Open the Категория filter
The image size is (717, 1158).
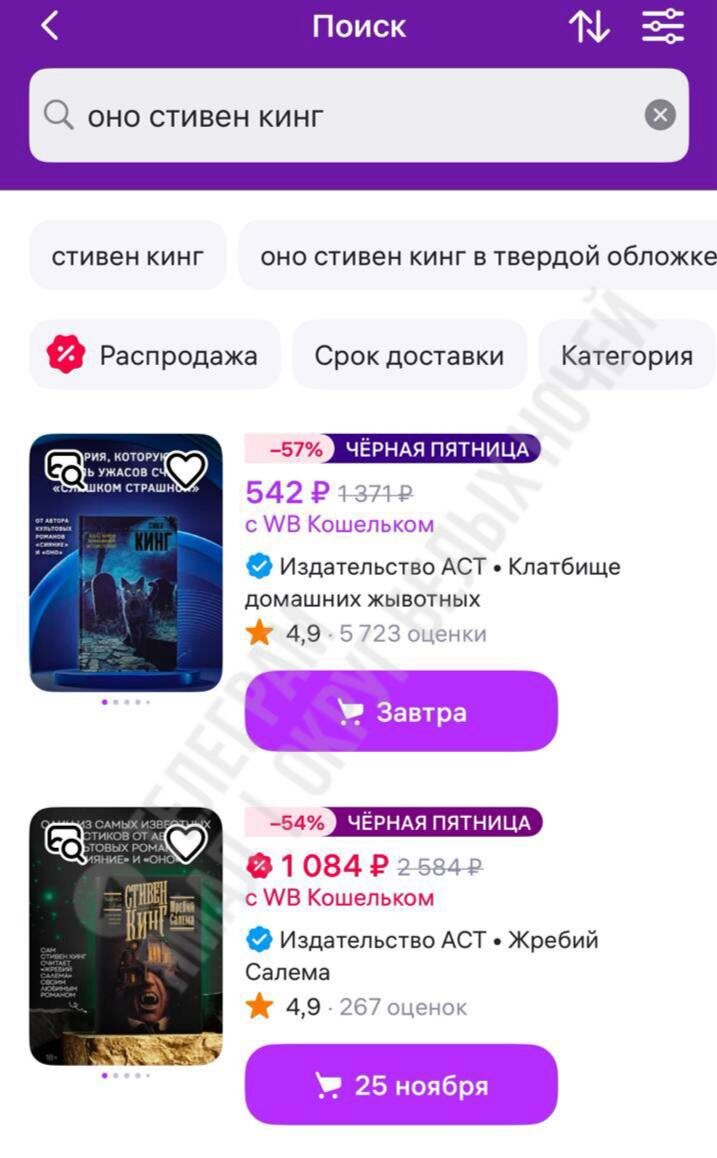(x=627, y=355)
